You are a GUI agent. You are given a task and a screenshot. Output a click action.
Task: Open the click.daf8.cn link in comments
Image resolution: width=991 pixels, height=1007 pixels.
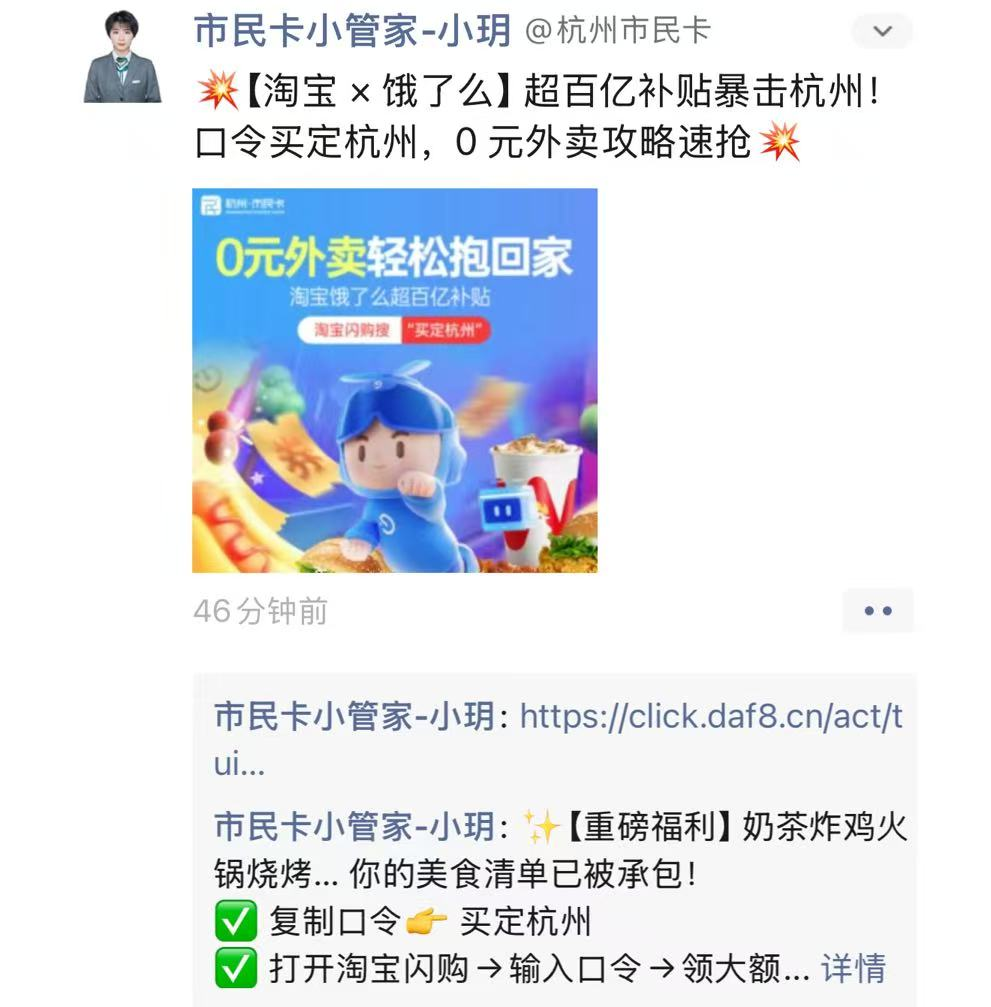(x=710, y=717)
